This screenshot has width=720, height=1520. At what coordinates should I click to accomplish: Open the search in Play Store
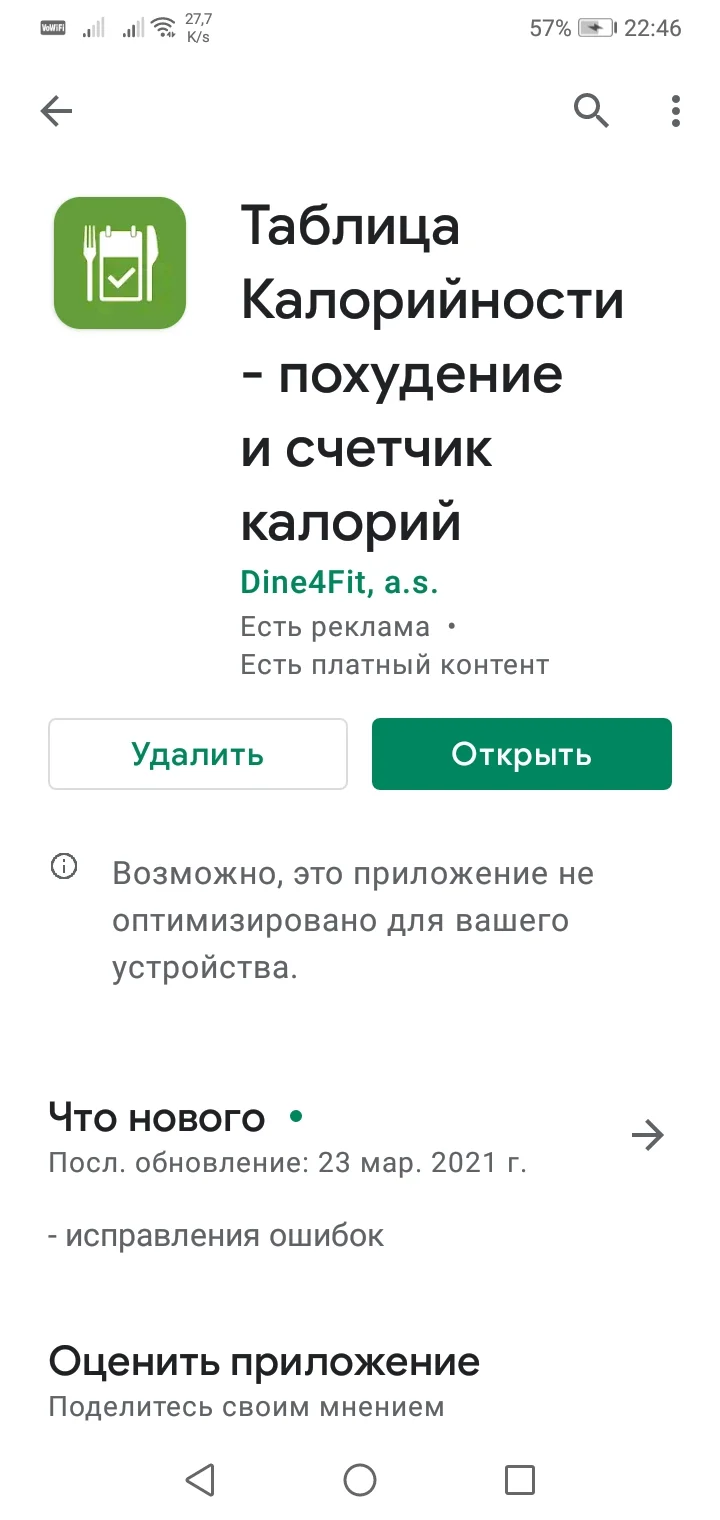(592, 111)
